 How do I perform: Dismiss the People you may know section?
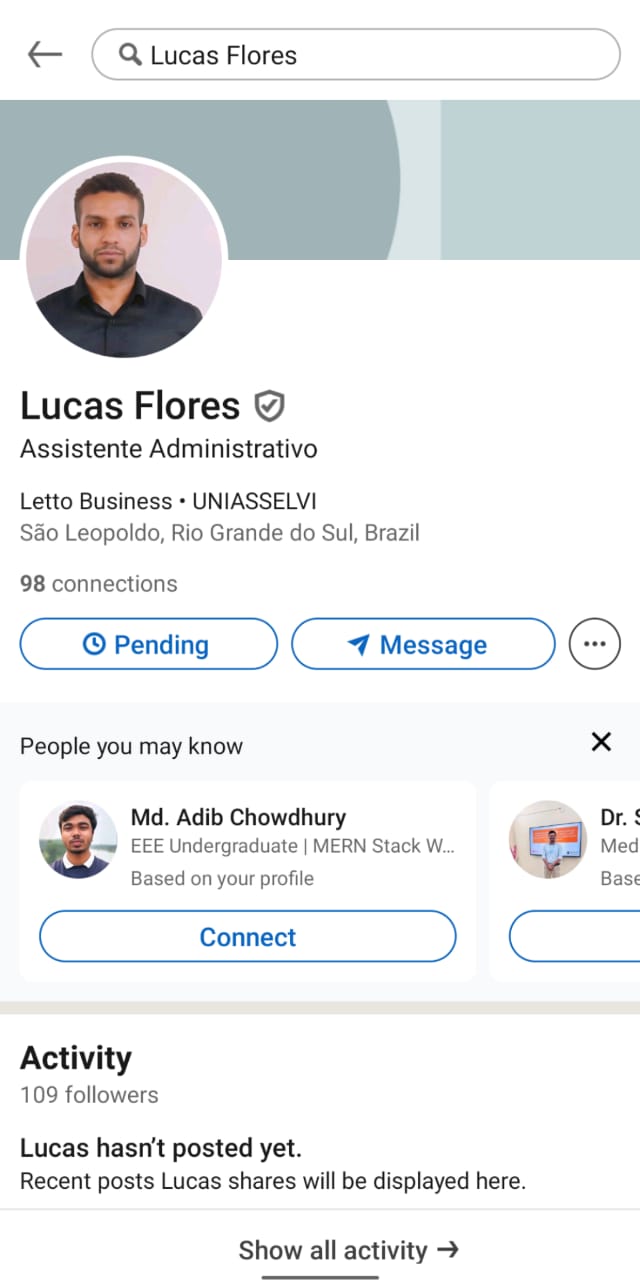[x=601, y=742]
